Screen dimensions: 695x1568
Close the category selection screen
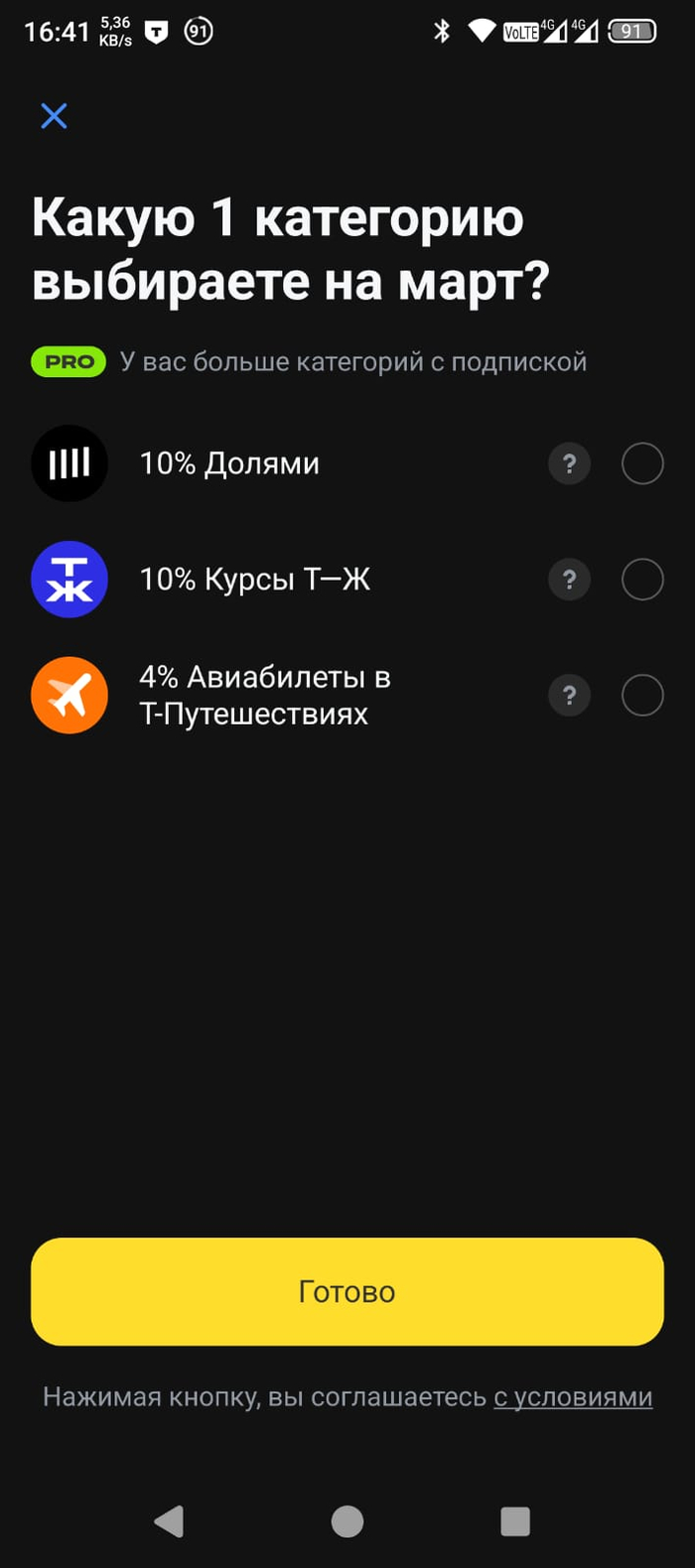coord(54,116)
